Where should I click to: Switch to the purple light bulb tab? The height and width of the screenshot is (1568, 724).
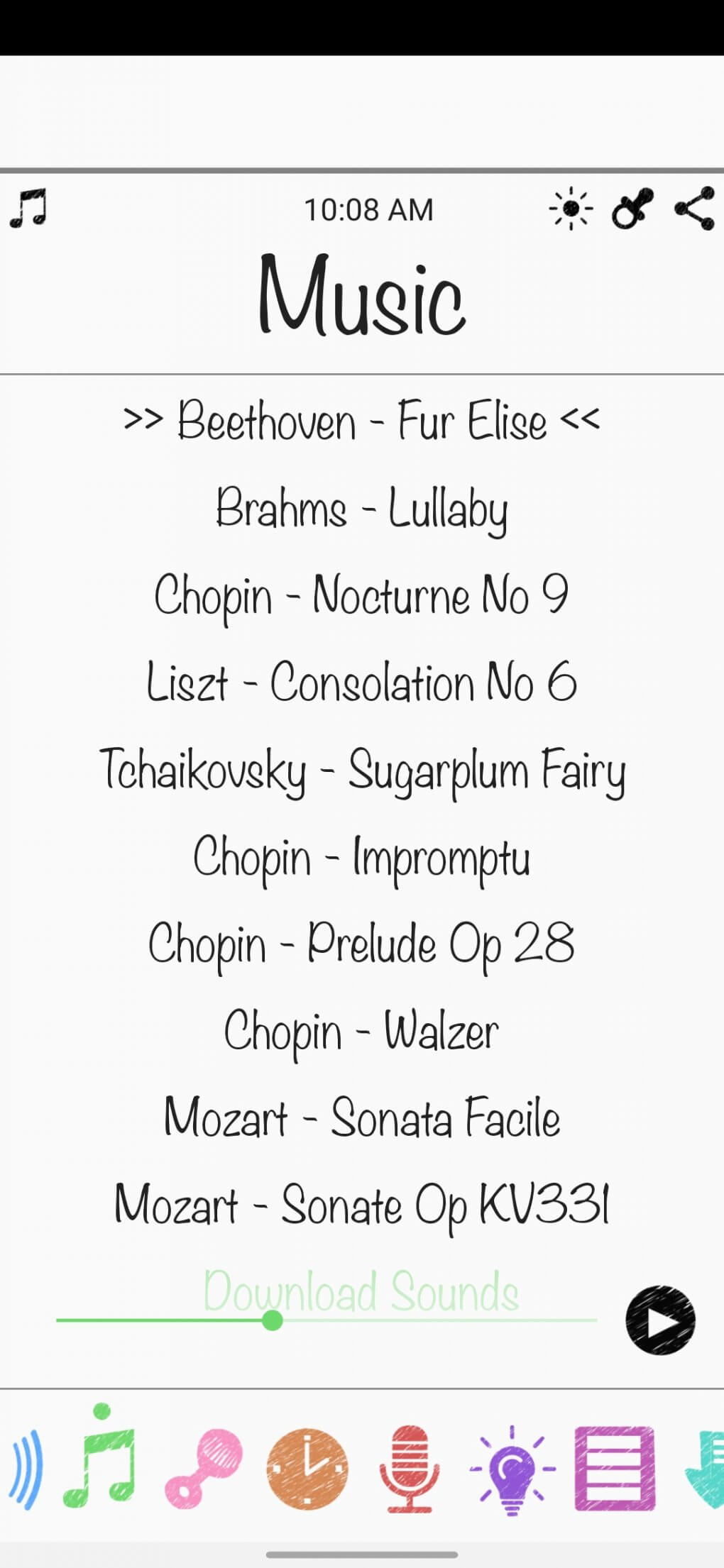tap(512, 1467)
